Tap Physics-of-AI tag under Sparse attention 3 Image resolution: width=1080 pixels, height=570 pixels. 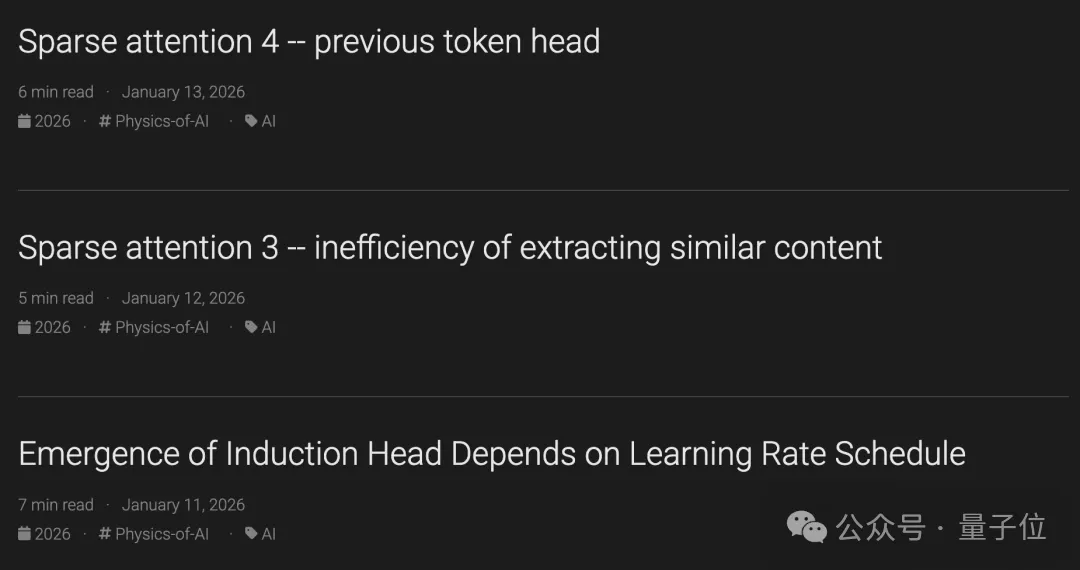click(x=161, y=327)
